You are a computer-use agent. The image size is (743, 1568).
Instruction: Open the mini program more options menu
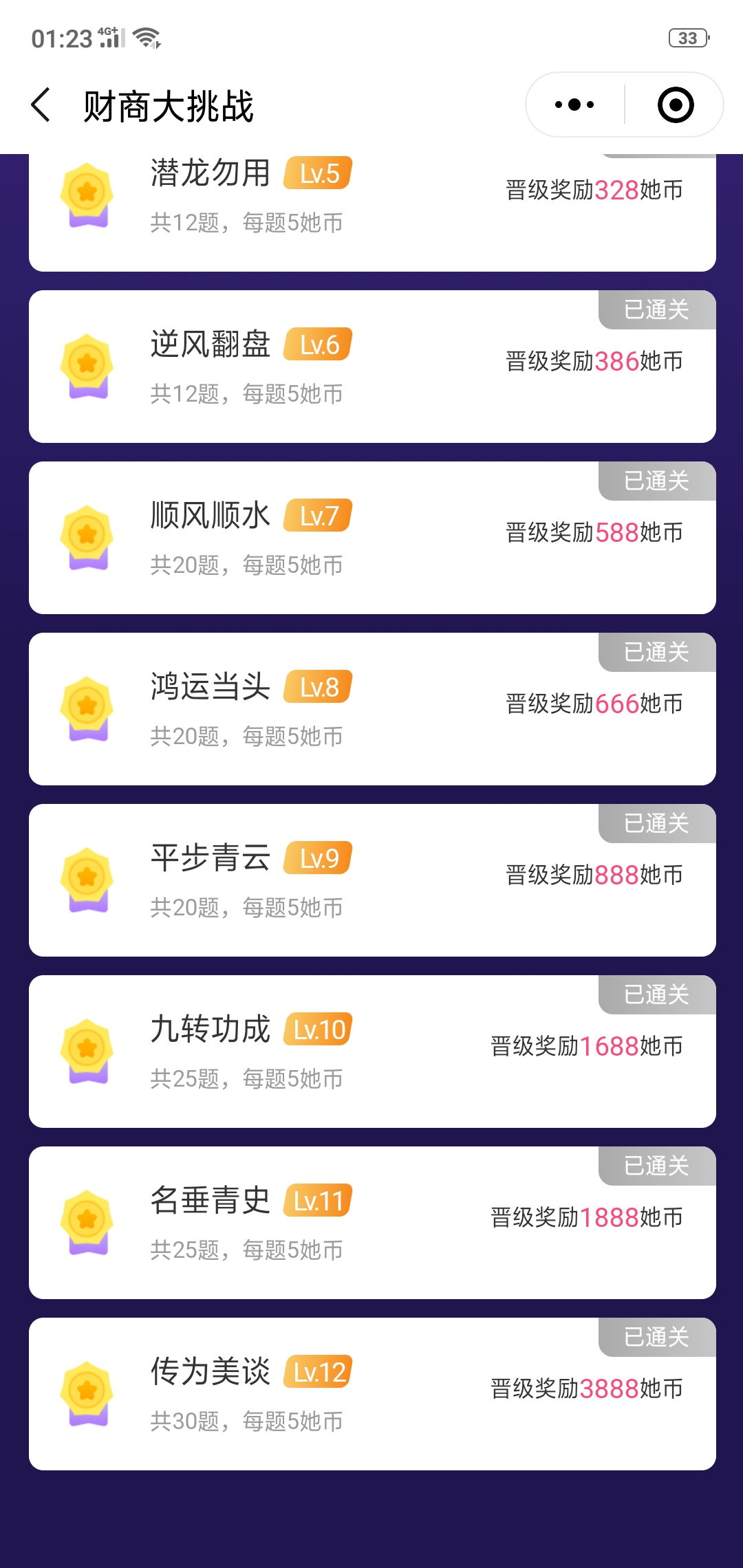pos(574,105)
